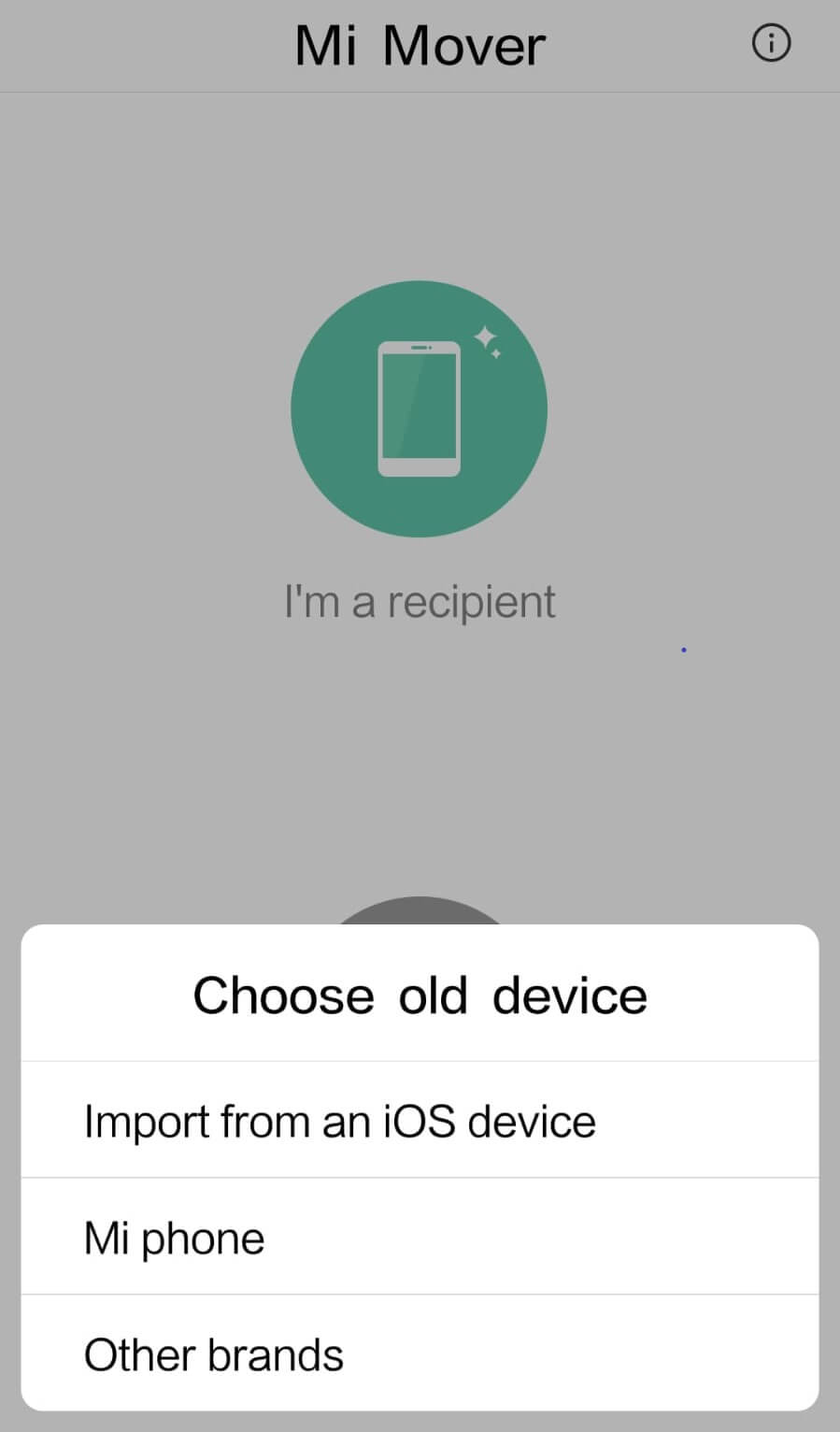Select Import from an iOS device
This screenshot has width=840, height=1432.
pos(420,1121)
